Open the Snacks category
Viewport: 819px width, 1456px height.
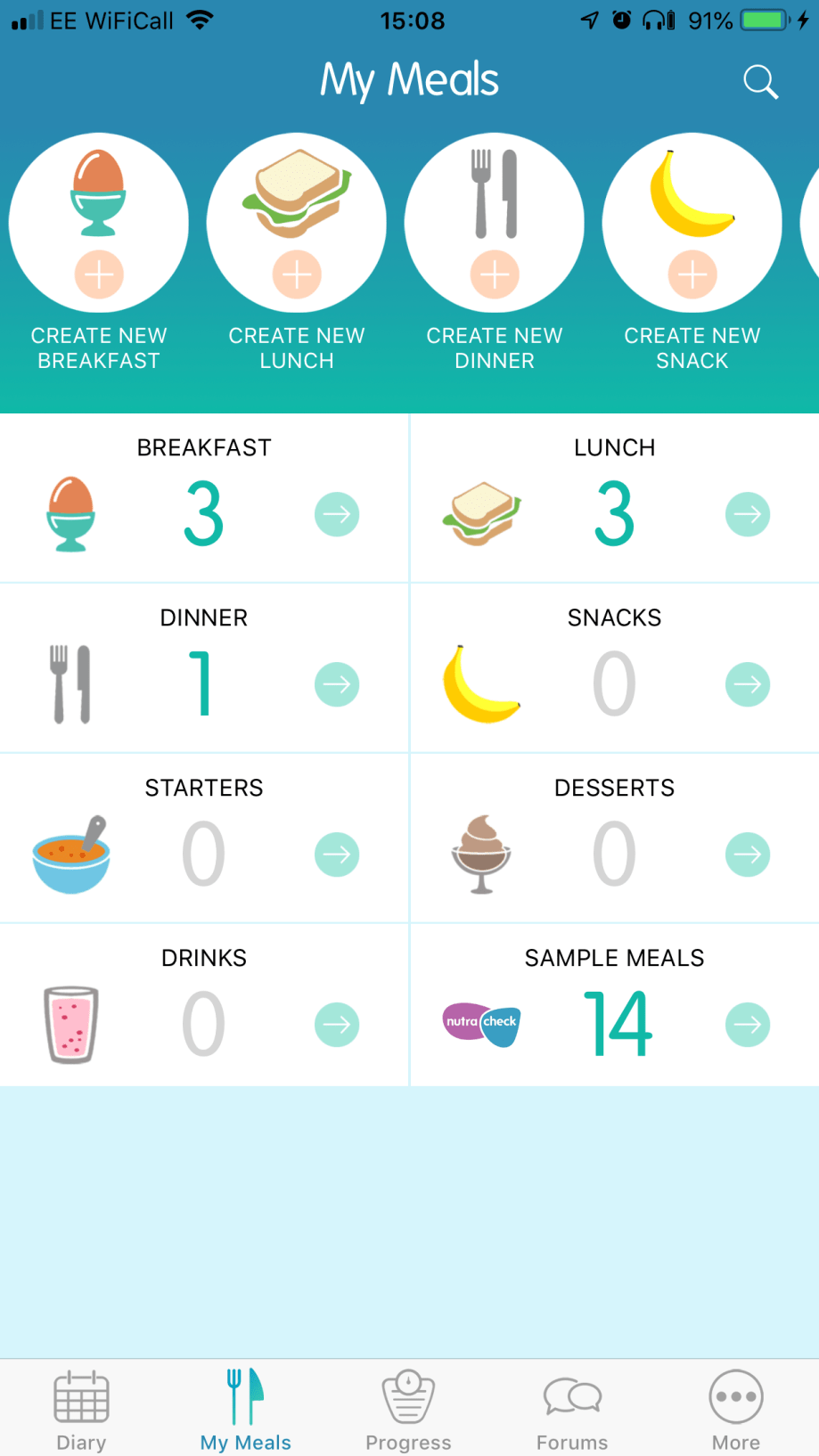click(747, 684)
